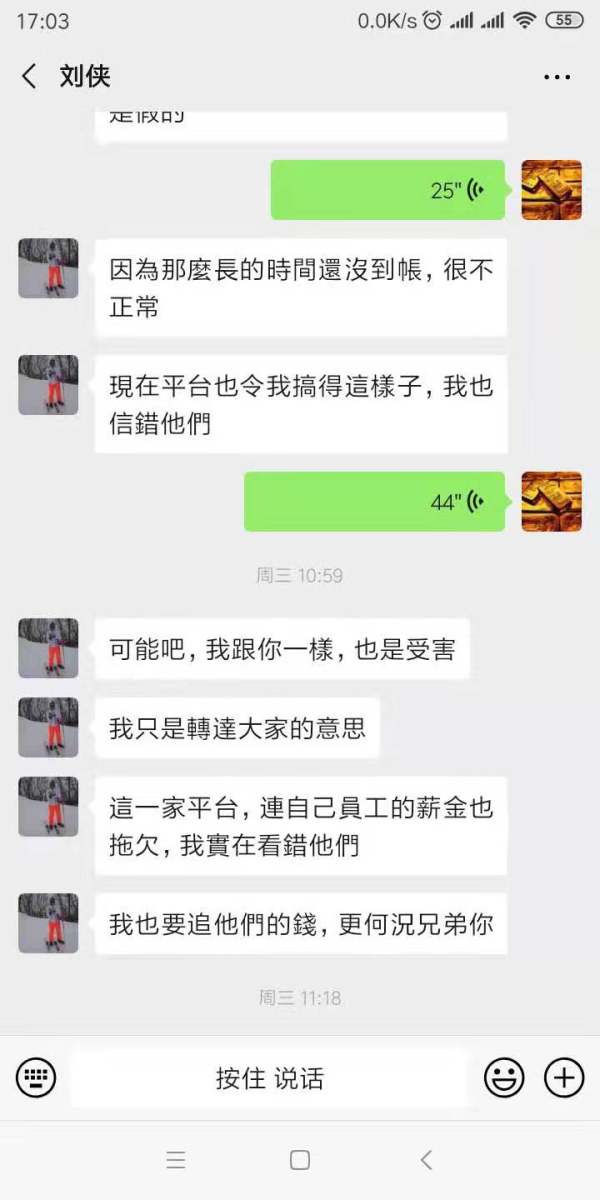Tap the system home button
This screenshot has height=1200, width=600.
click(299, 1160)
